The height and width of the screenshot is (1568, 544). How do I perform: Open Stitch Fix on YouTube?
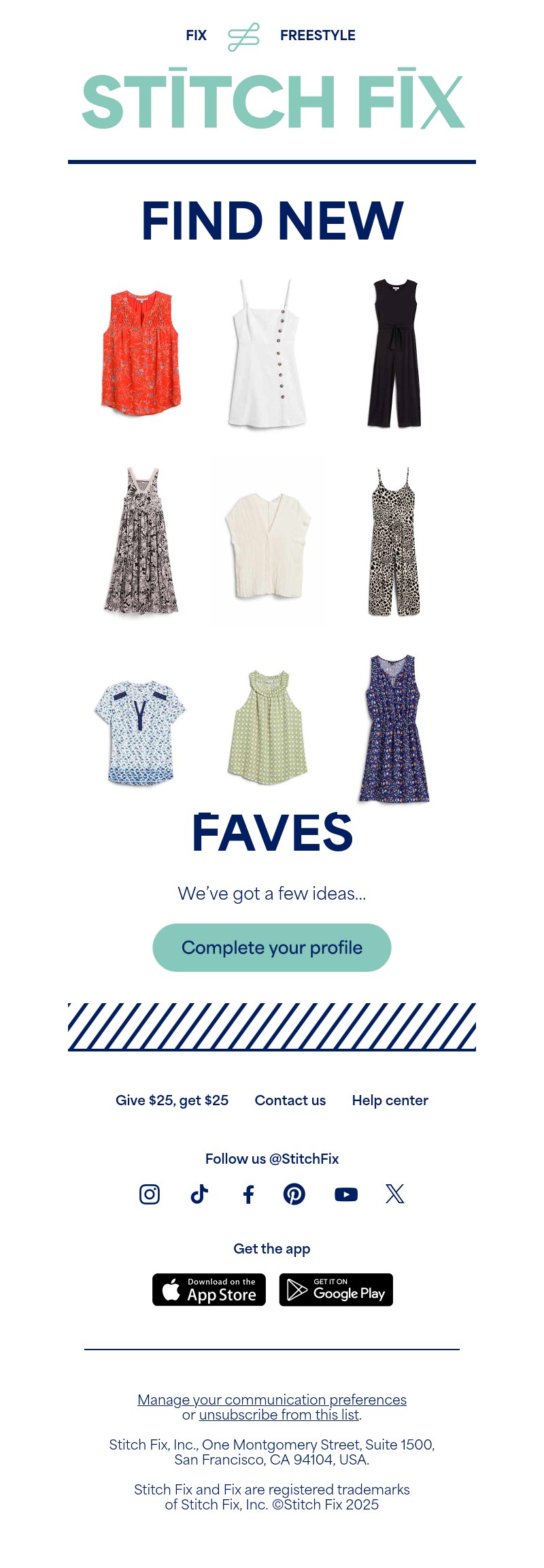point(346,1194)
